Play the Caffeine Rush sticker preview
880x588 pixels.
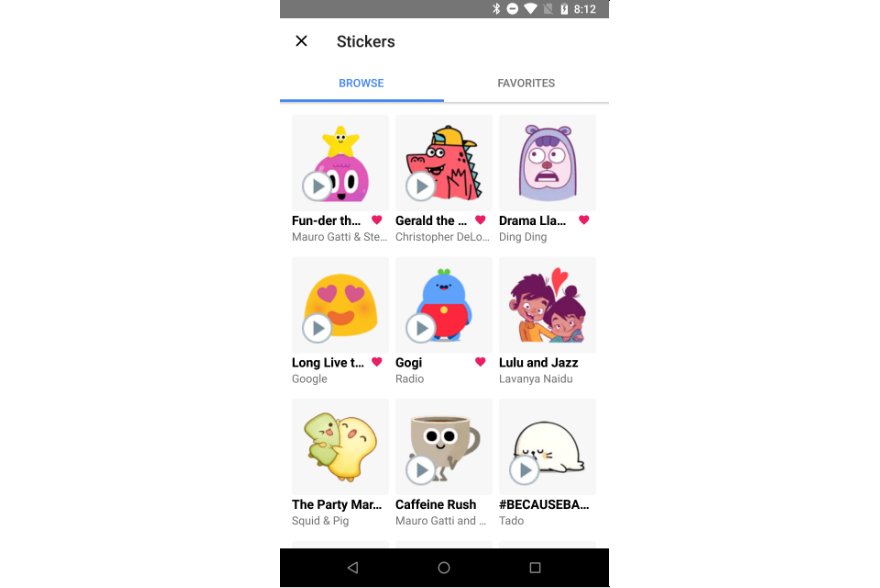pyautogui.click(x=421, y=470)
